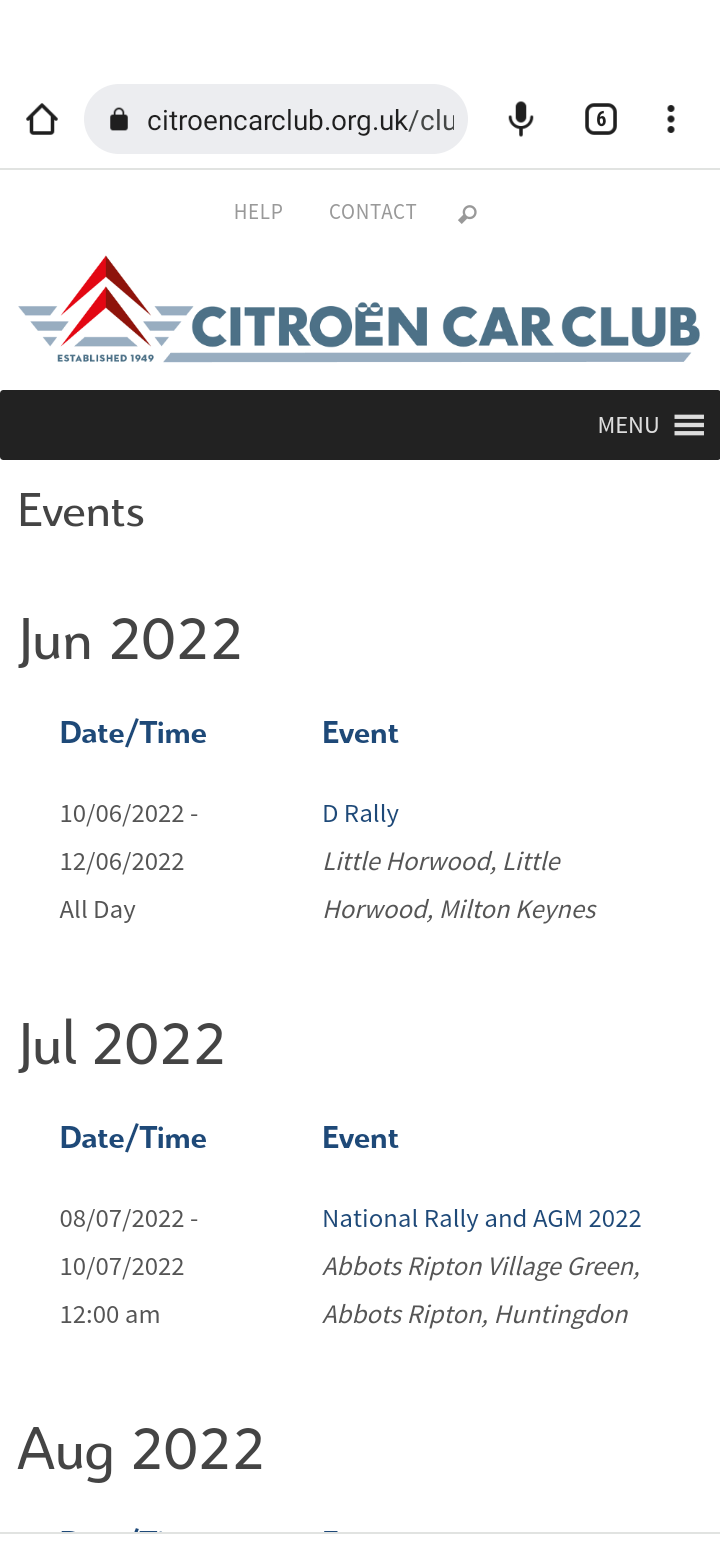720x1560 pixels.
Task: Go to the browser home page
Action: tap(42, 120)
